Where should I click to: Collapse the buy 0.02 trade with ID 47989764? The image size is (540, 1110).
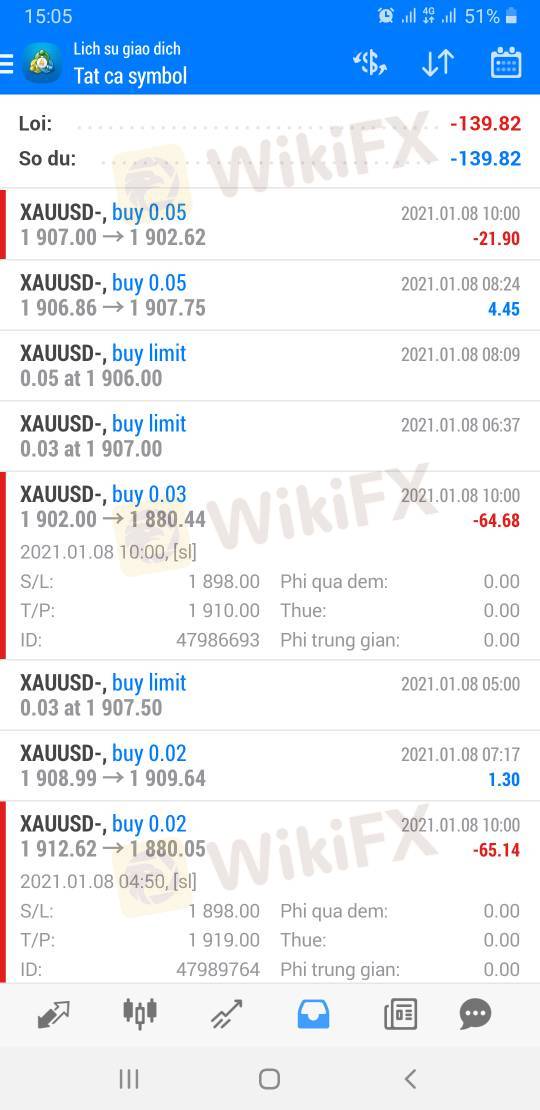pyautogui.click(x=270, y=892)
